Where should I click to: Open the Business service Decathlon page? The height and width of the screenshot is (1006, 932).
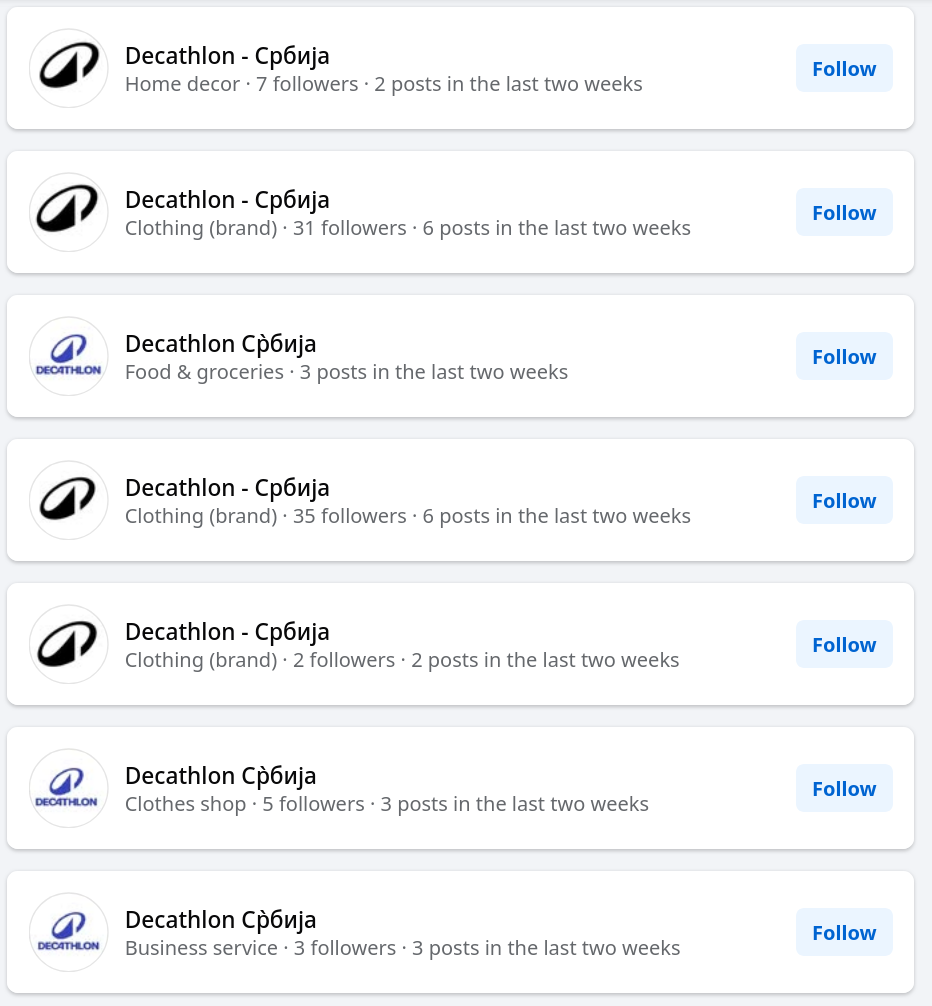(220, 920)
